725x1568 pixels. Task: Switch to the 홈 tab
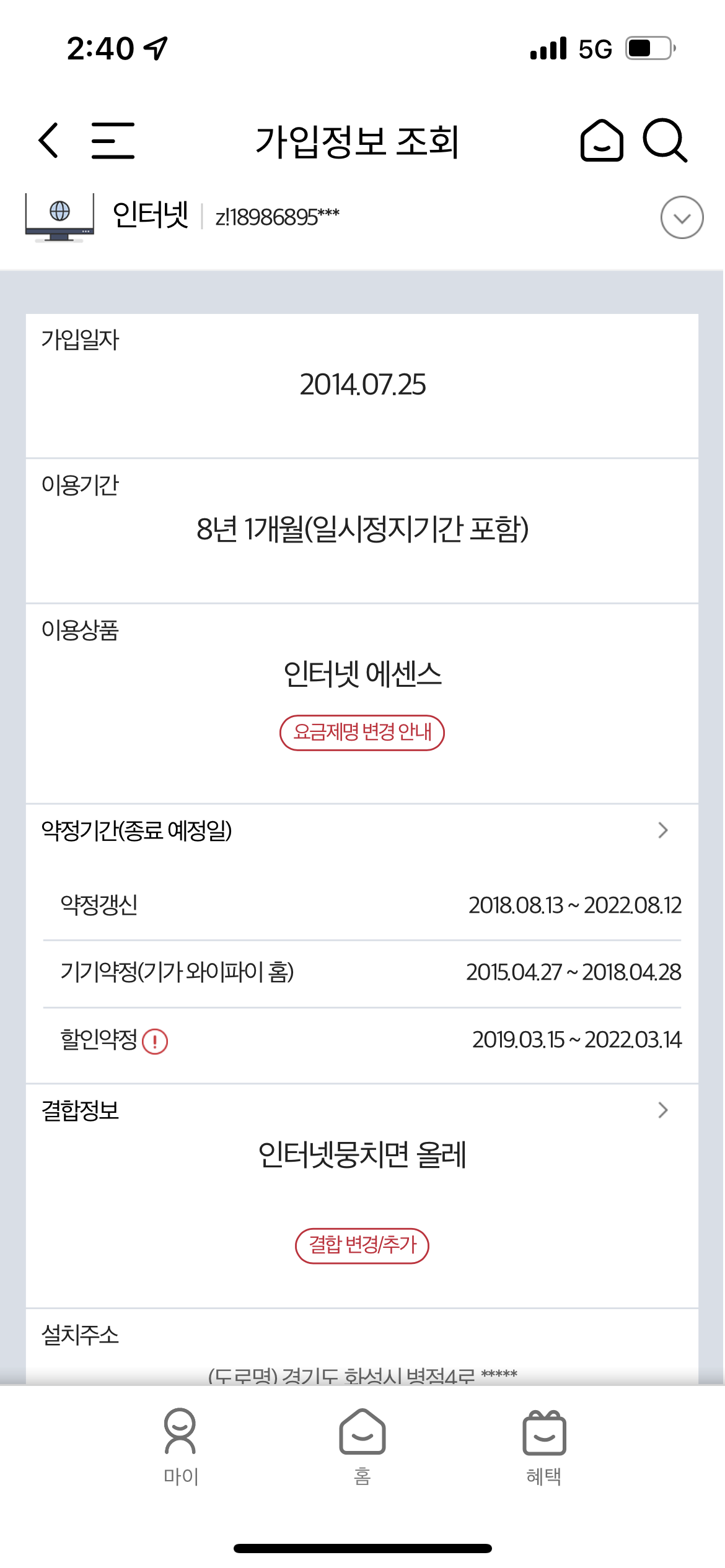(x=362, y=1447)
